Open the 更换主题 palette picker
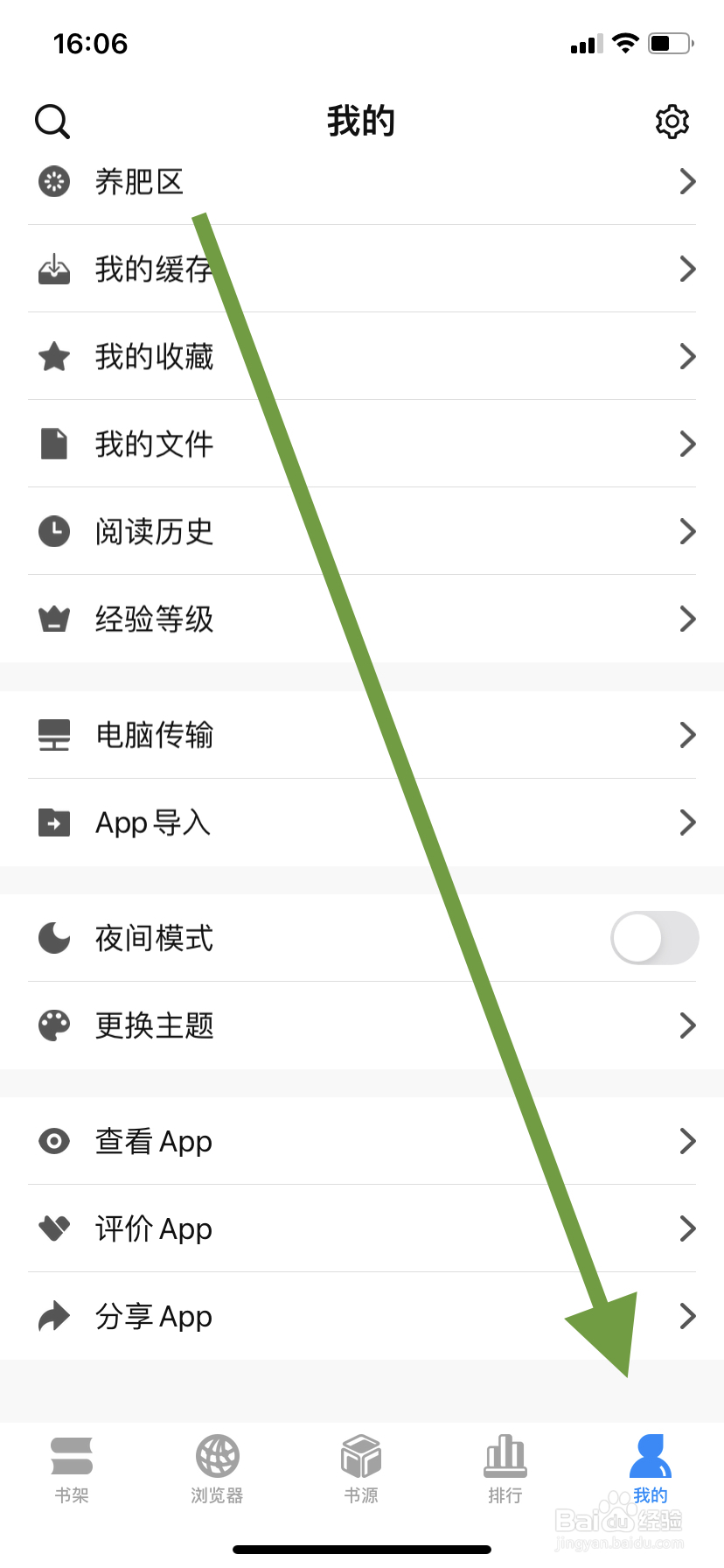724x1568 pixels. click(x=53, y=1025)
